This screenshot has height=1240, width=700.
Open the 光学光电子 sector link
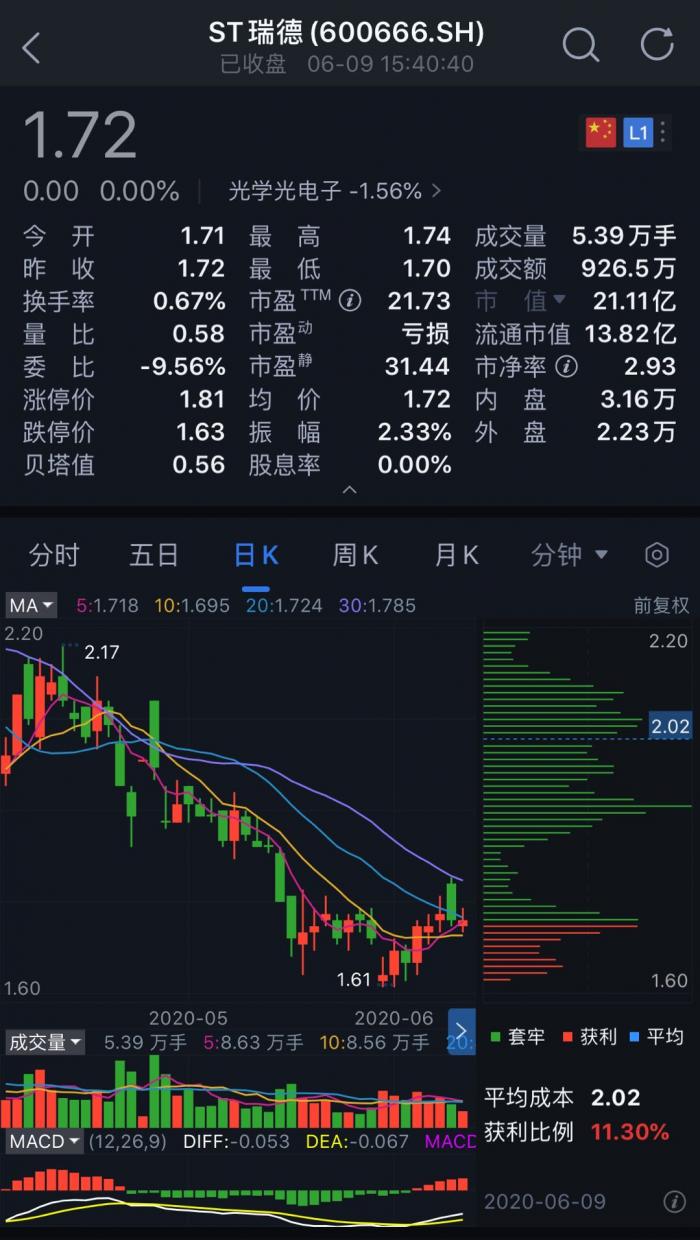335,190
